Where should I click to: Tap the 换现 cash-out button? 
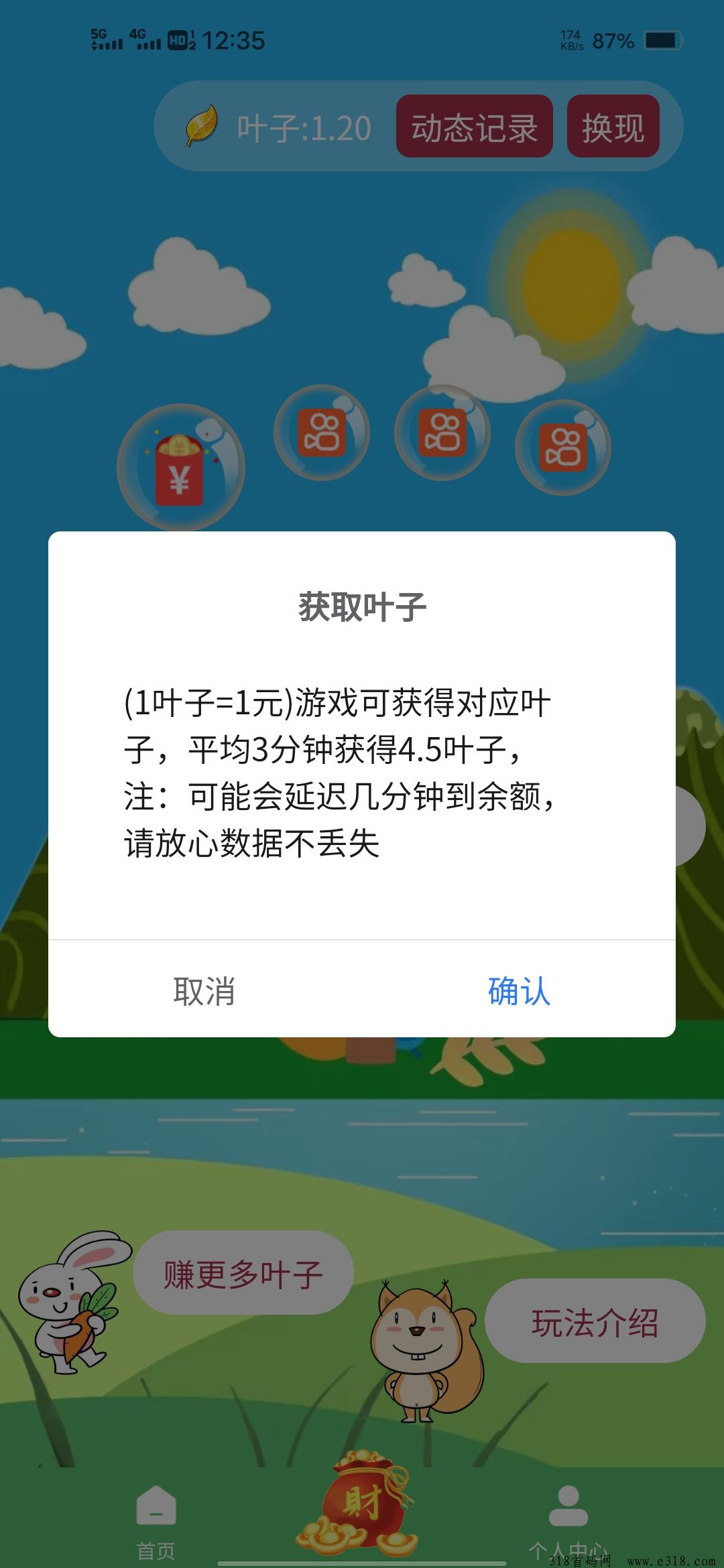pyautogui.click(x=613, y=127)
